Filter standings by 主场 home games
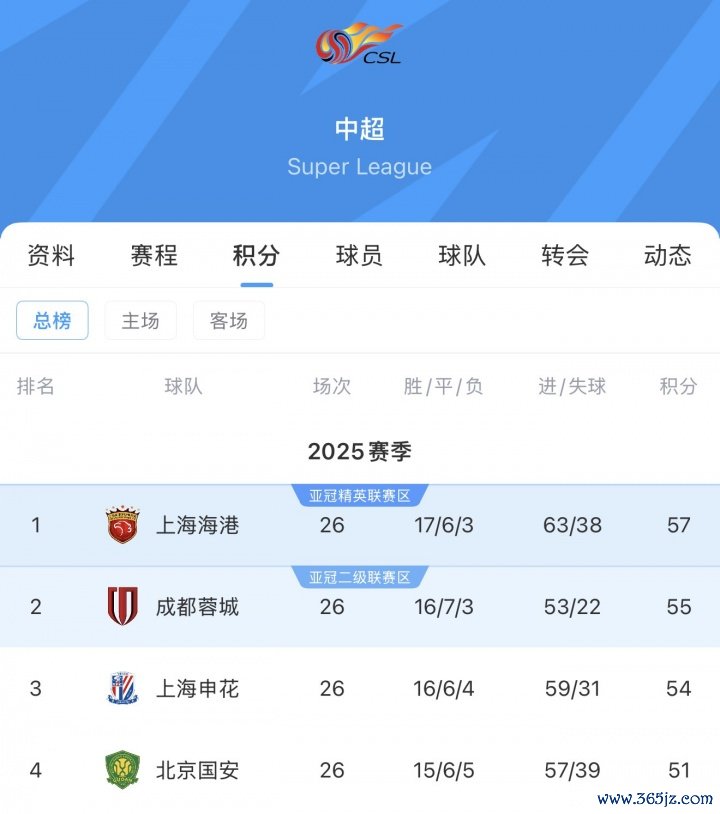This screenshot has height=814, width=720. click(x=140, y=321)
